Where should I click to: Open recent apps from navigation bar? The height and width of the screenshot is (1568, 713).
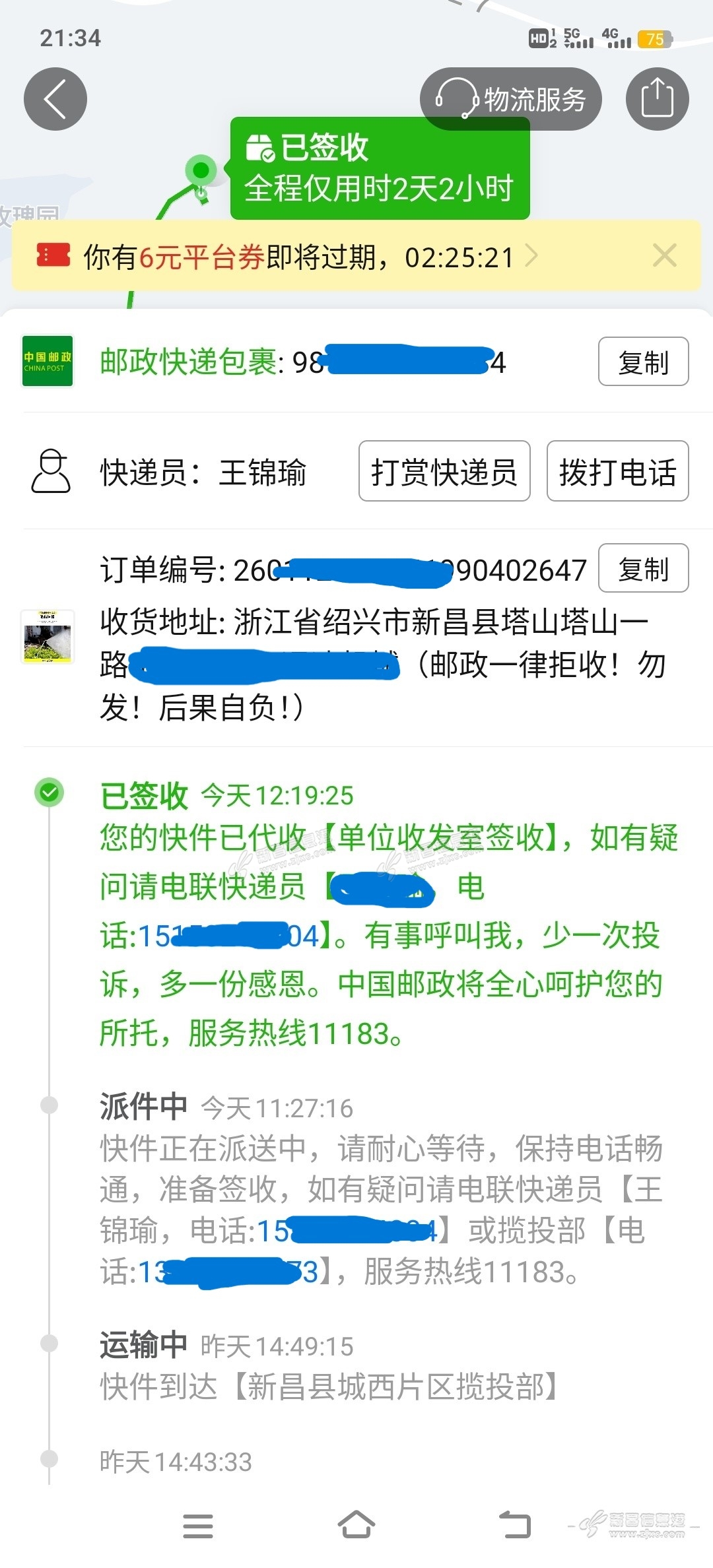pyautogui.click(x=198, y=1526)
